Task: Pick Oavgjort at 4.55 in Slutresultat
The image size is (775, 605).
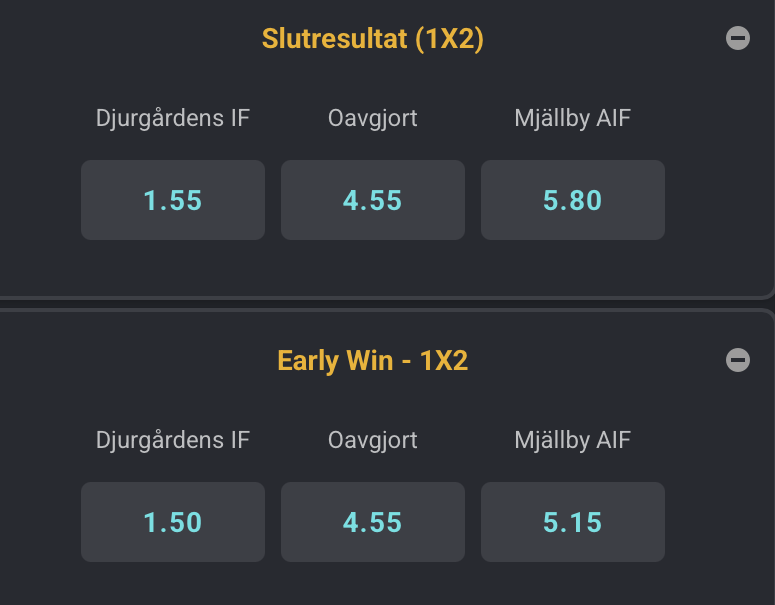Action: 373,200
